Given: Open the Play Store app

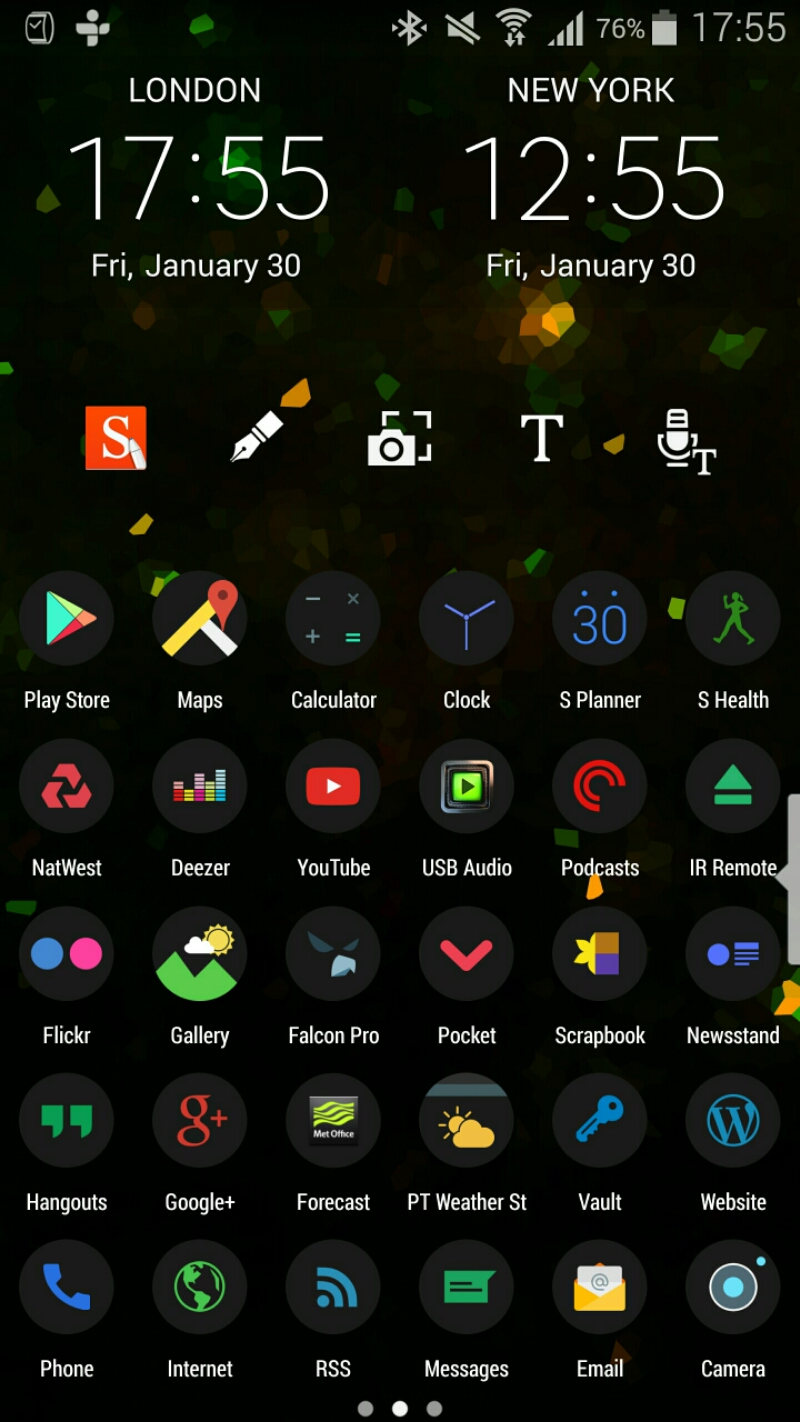Looking at the screenshot, I should pos(66,619).
